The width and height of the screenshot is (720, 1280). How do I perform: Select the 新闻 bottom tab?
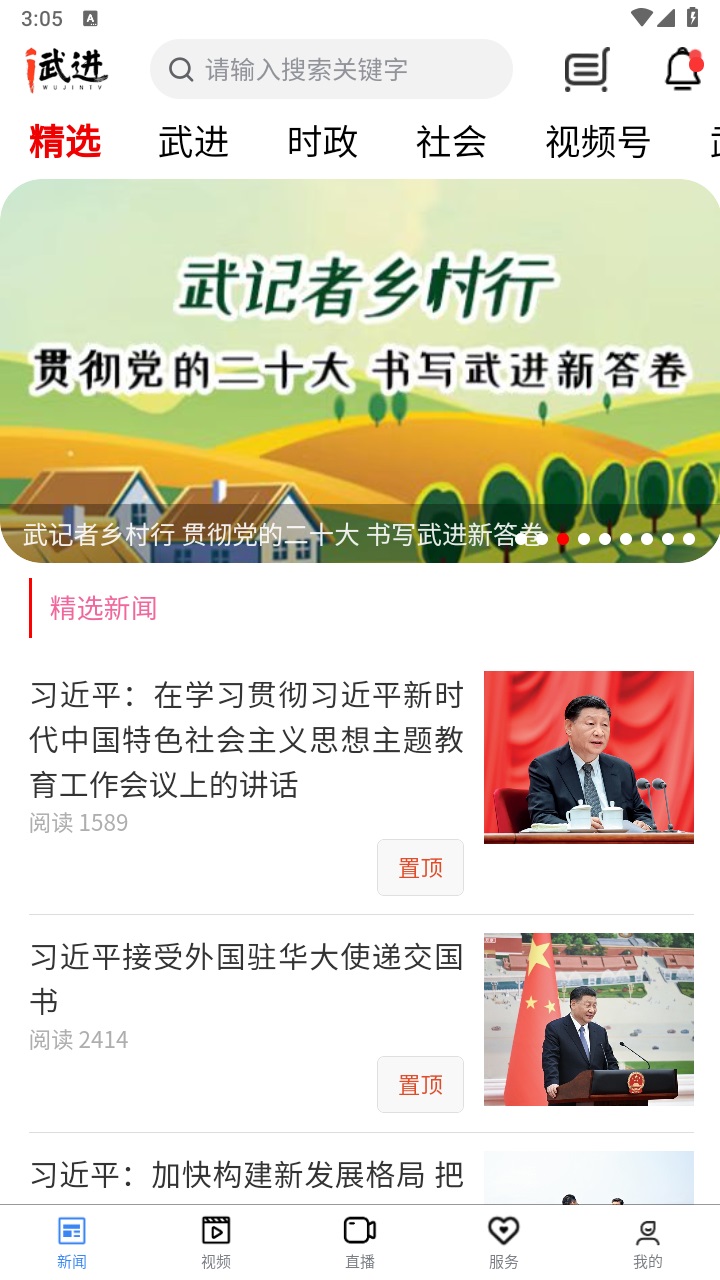(x=72, y=1242)
